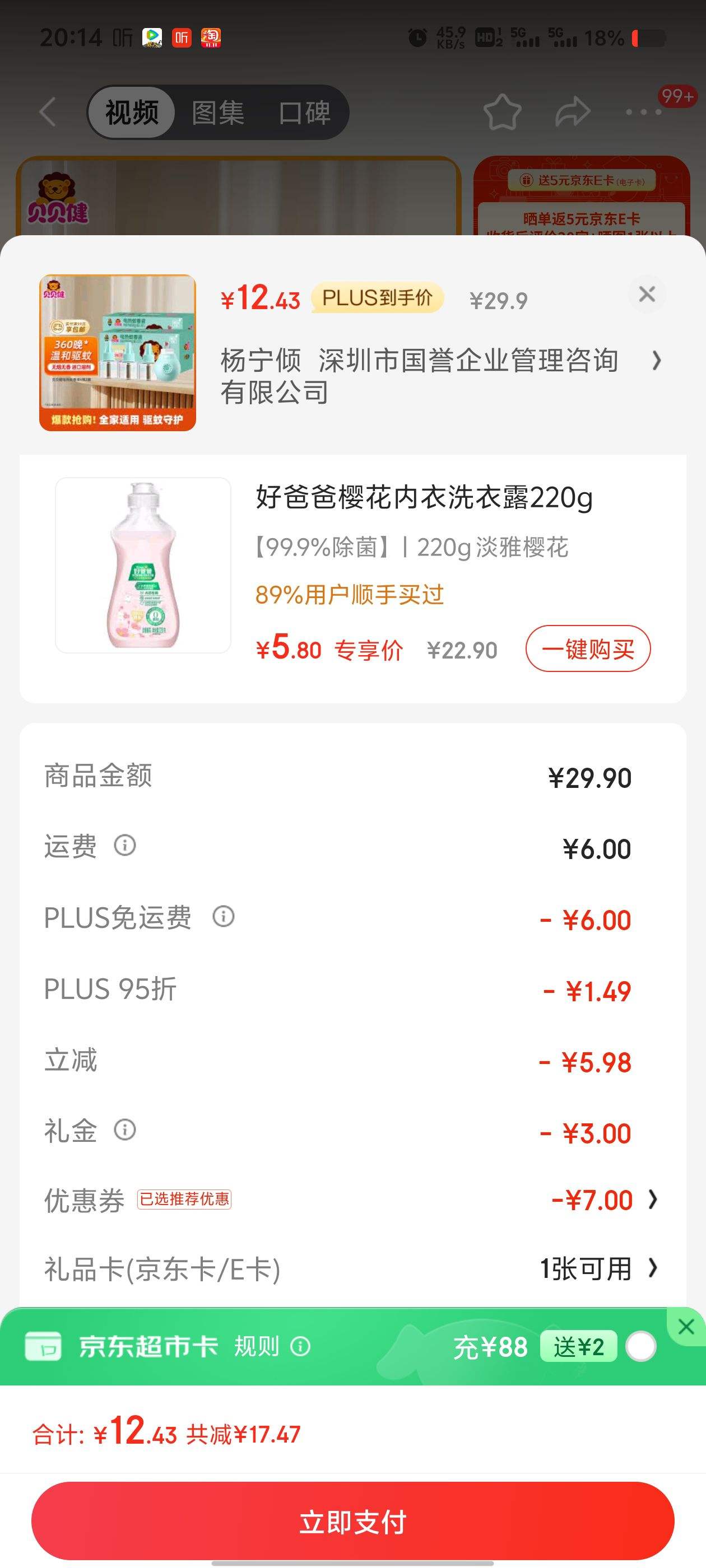Open the three-dot more menu

643,112
